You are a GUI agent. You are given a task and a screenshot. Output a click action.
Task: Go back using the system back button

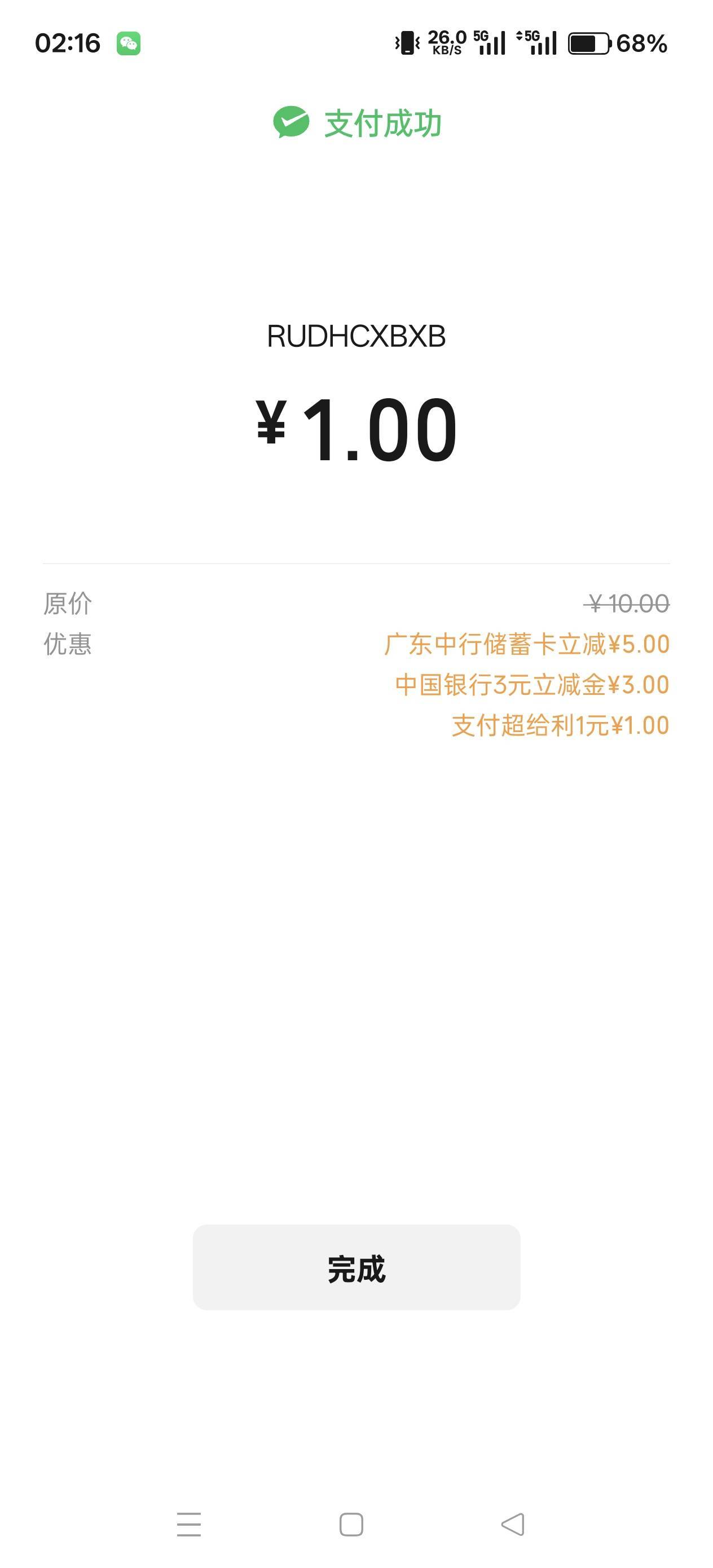(x=513, y=1524)
